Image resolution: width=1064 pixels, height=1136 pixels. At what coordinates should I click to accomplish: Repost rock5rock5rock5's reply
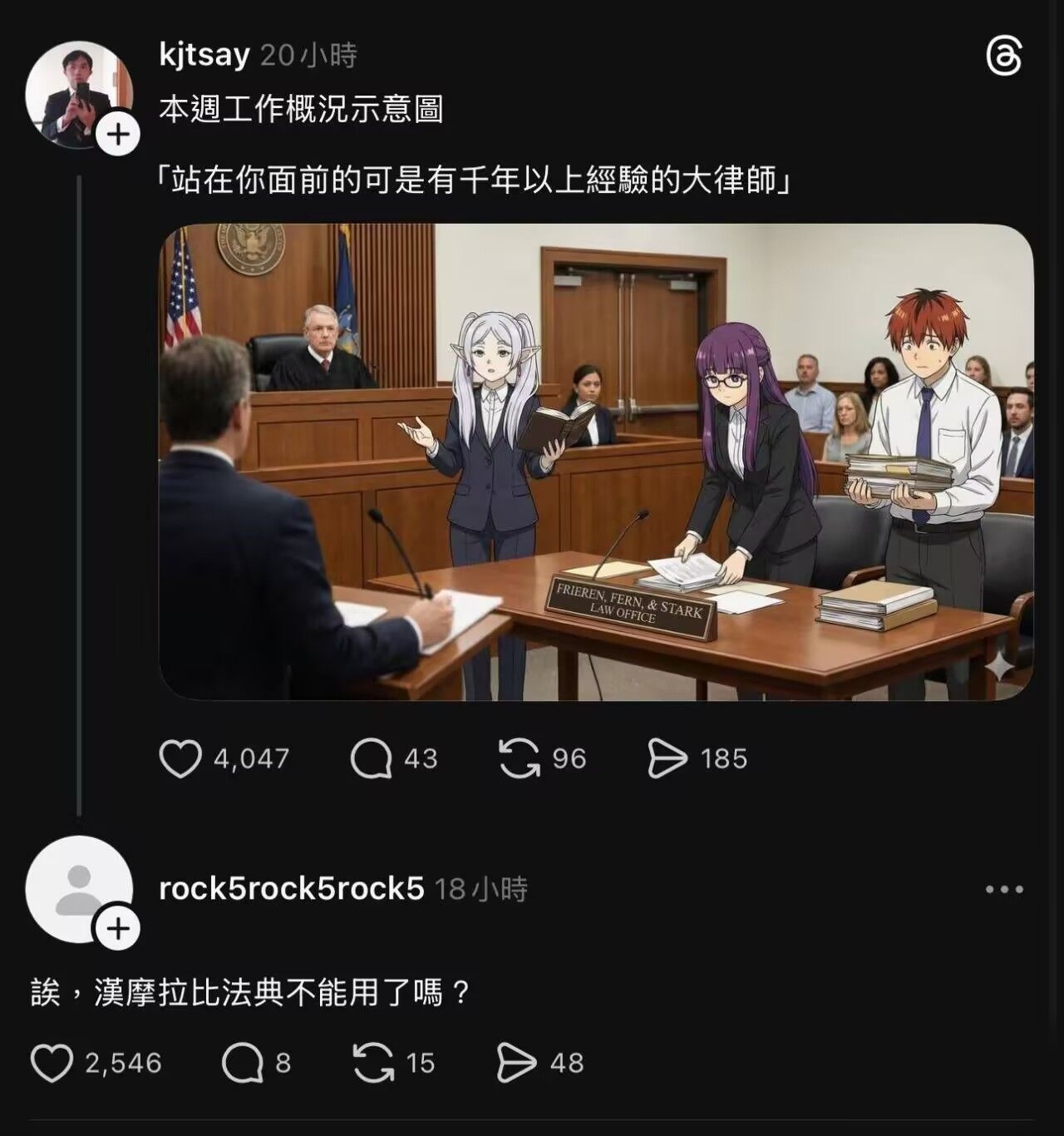[x=373, y=1063]
